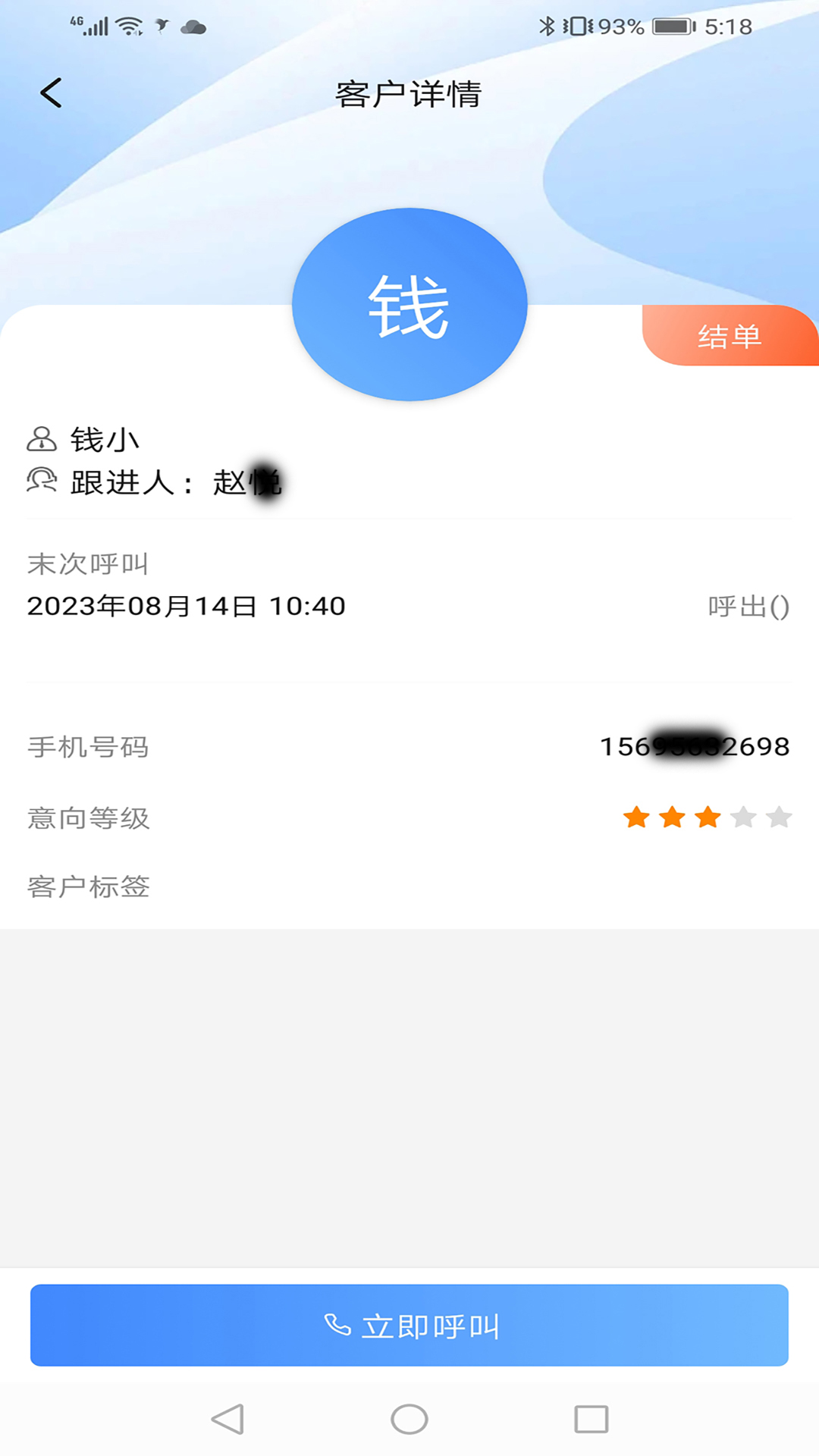Select the 客户详情 title bar

(409, 94)
